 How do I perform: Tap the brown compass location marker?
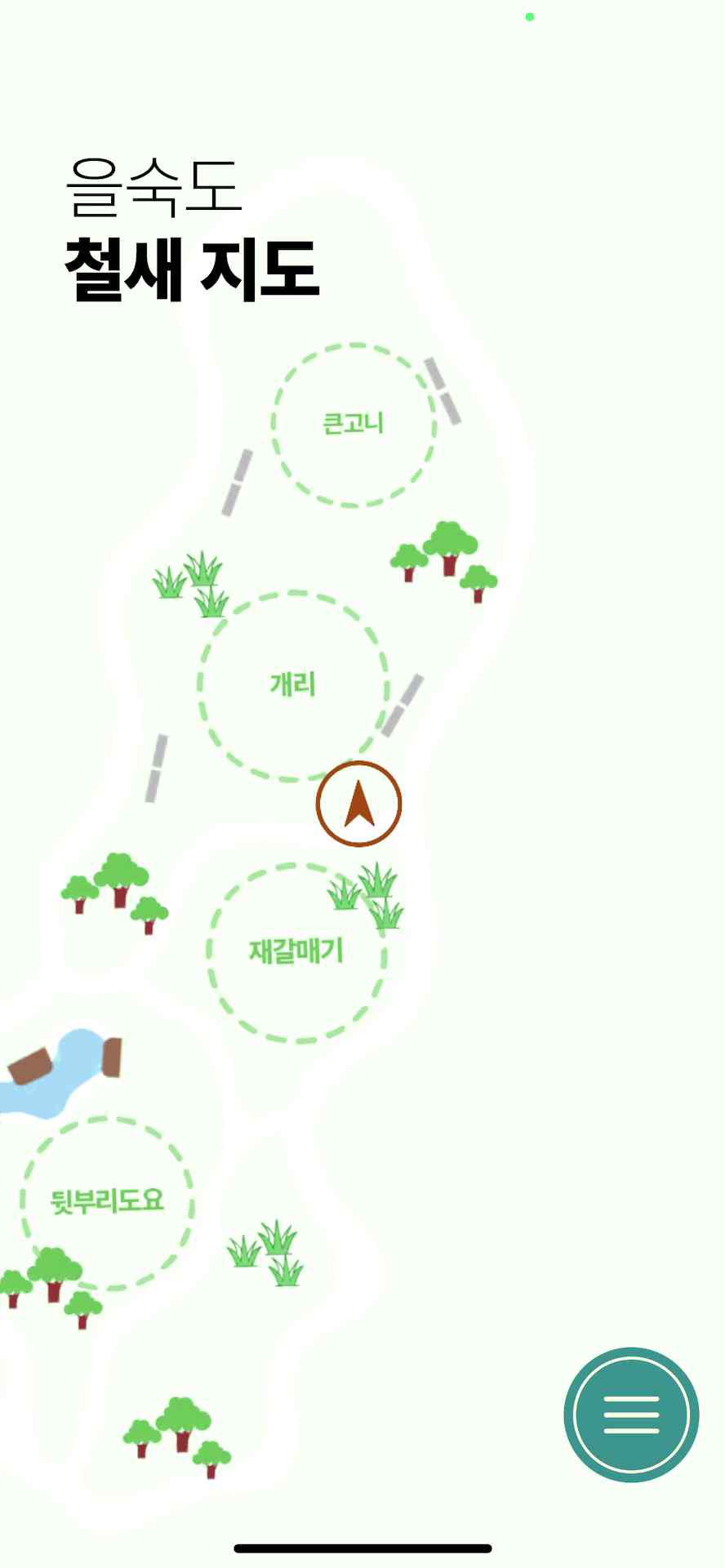(x=359, y=804)
